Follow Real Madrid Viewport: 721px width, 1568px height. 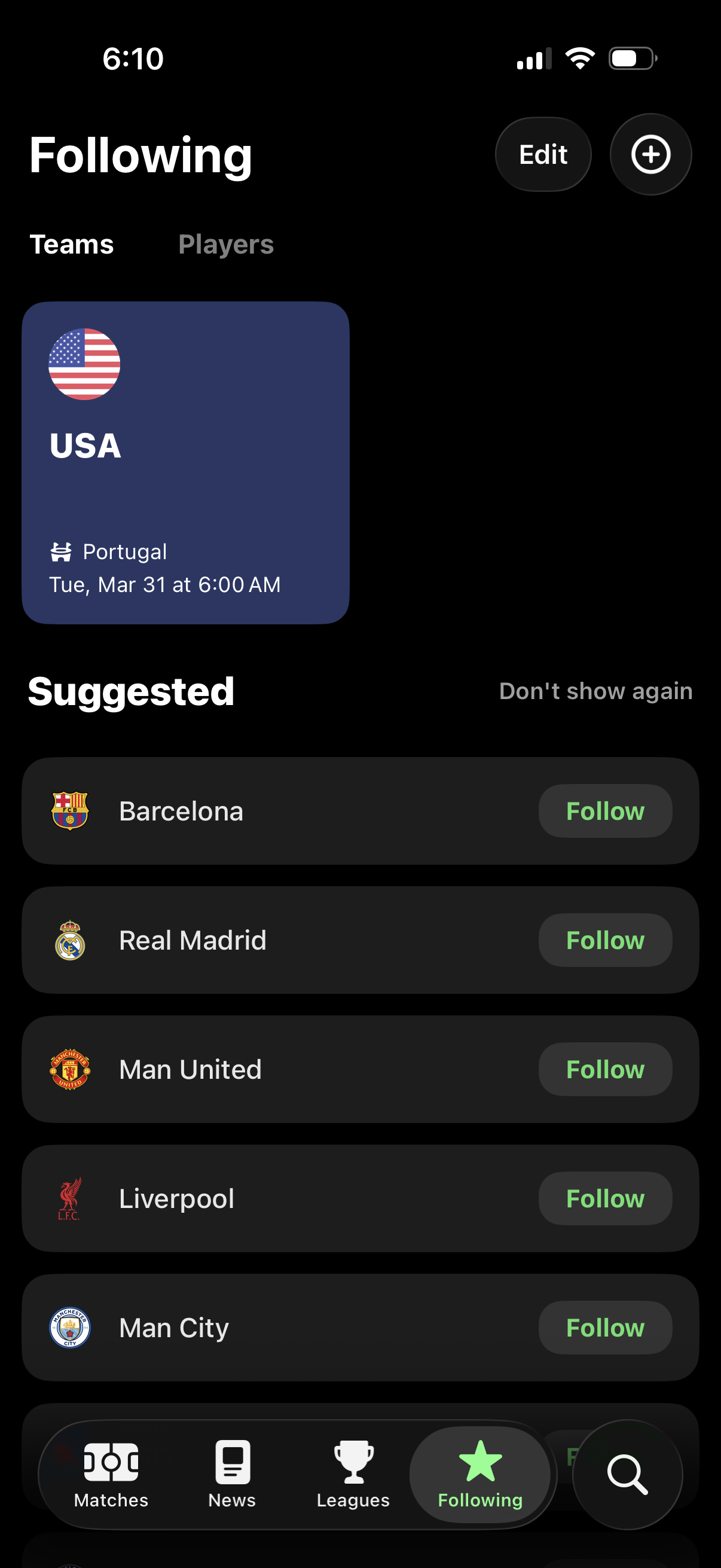605,940
